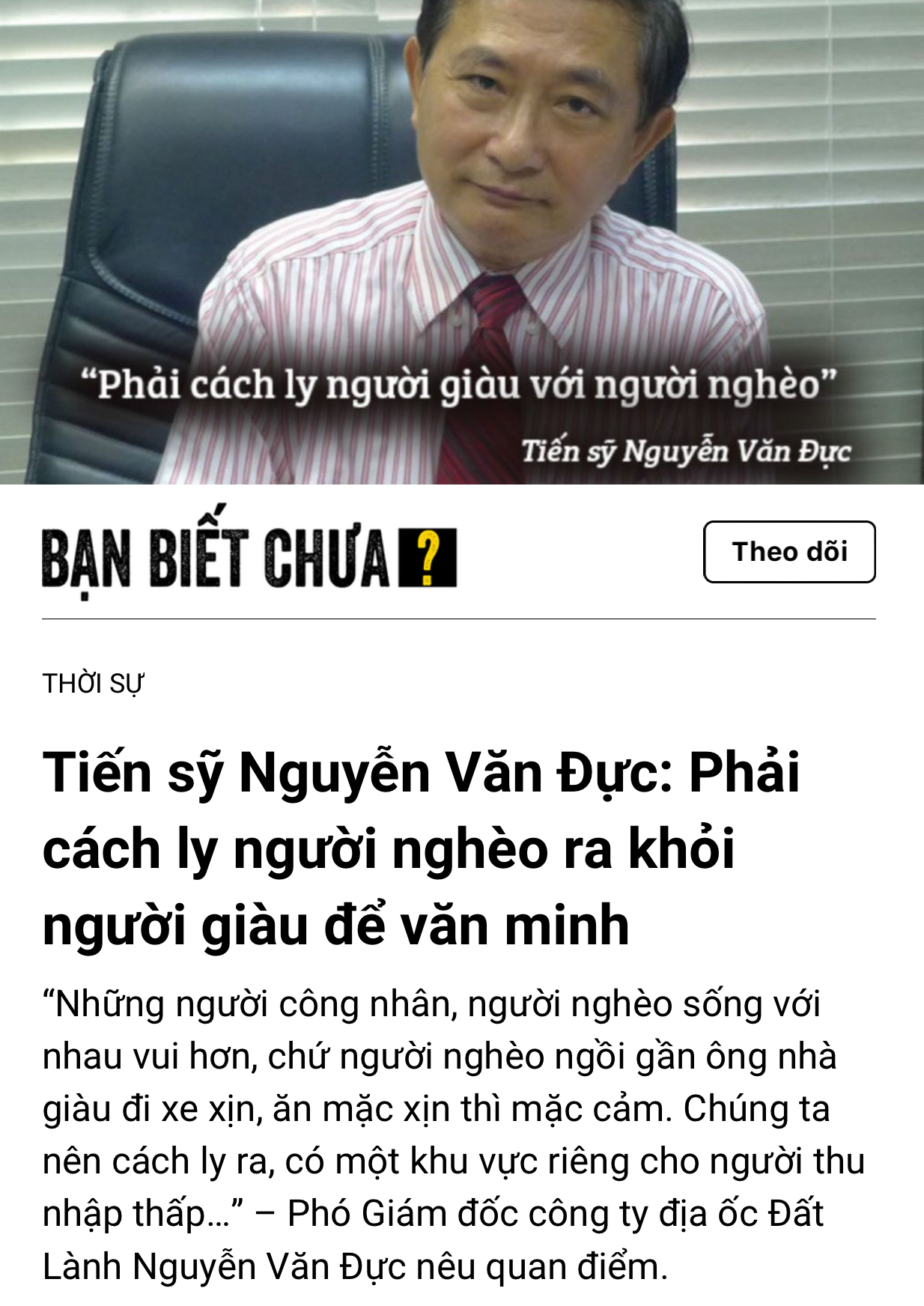Open the Thời sự category
Screen dimensions: 924x1306
93,684
